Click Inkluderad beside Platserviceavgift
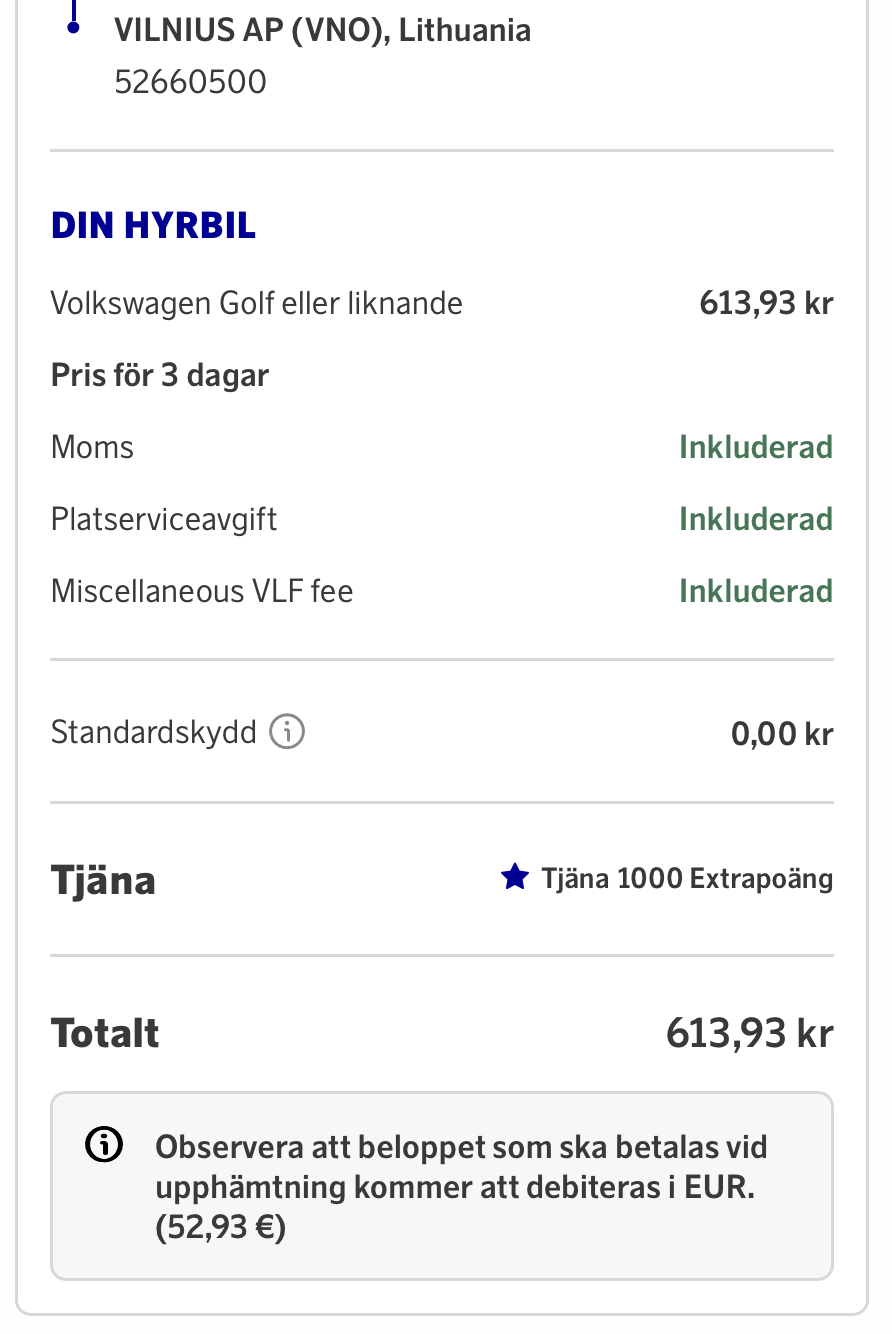Screen dimensions: 892x1334 (x=756, y=518)
